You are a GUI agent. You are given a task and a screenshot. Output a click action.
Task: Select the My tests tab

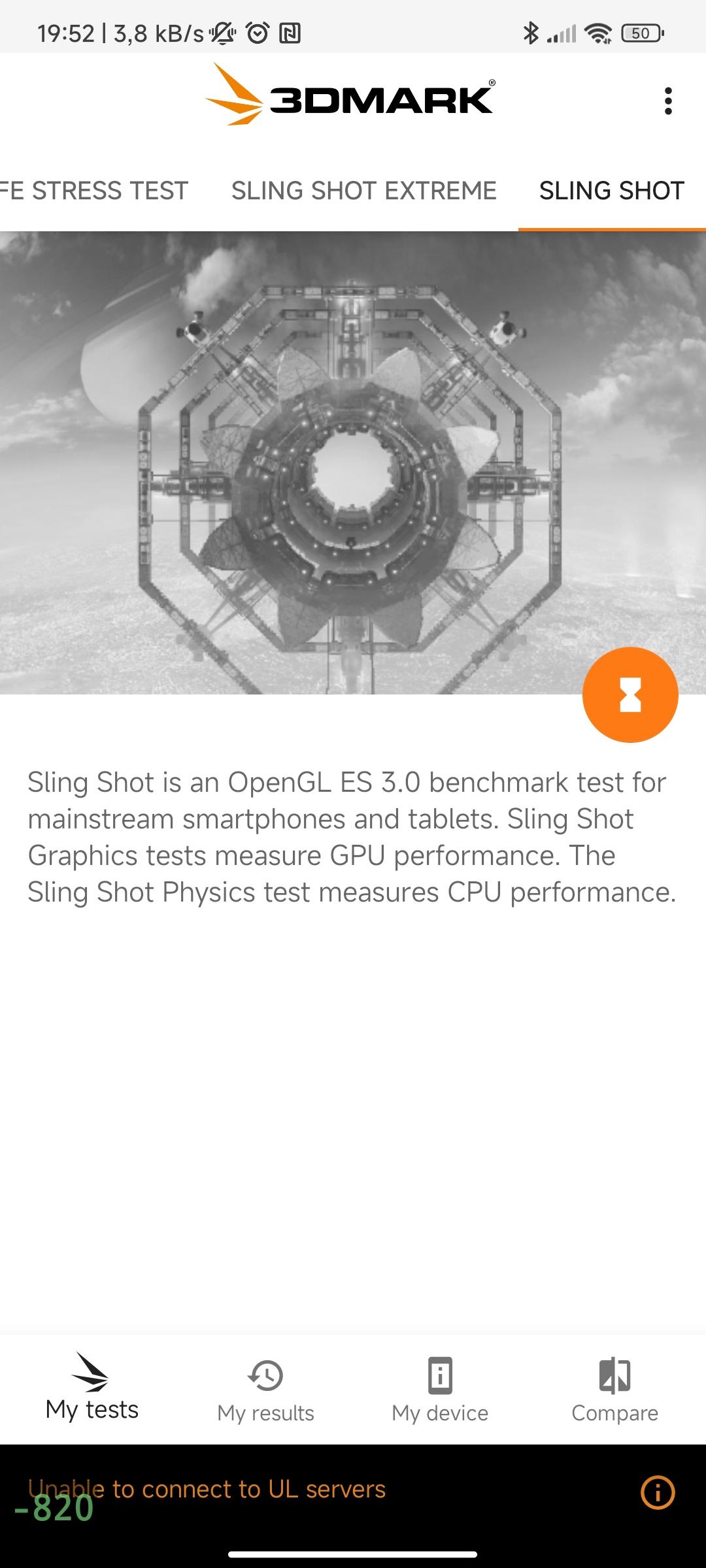(92, 1388)
